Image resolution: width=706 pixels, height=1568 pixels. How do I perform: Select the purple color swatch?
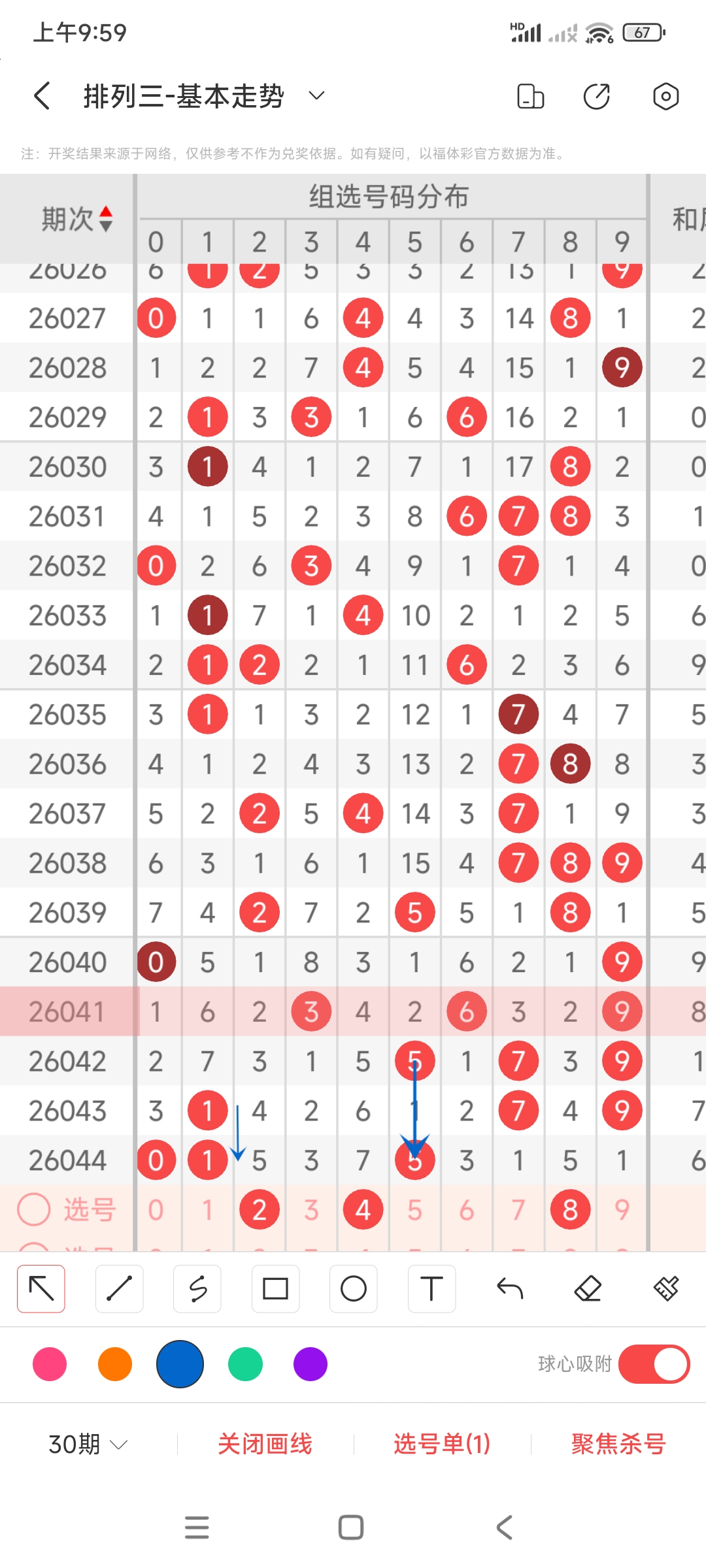[x=311, y=1364]
